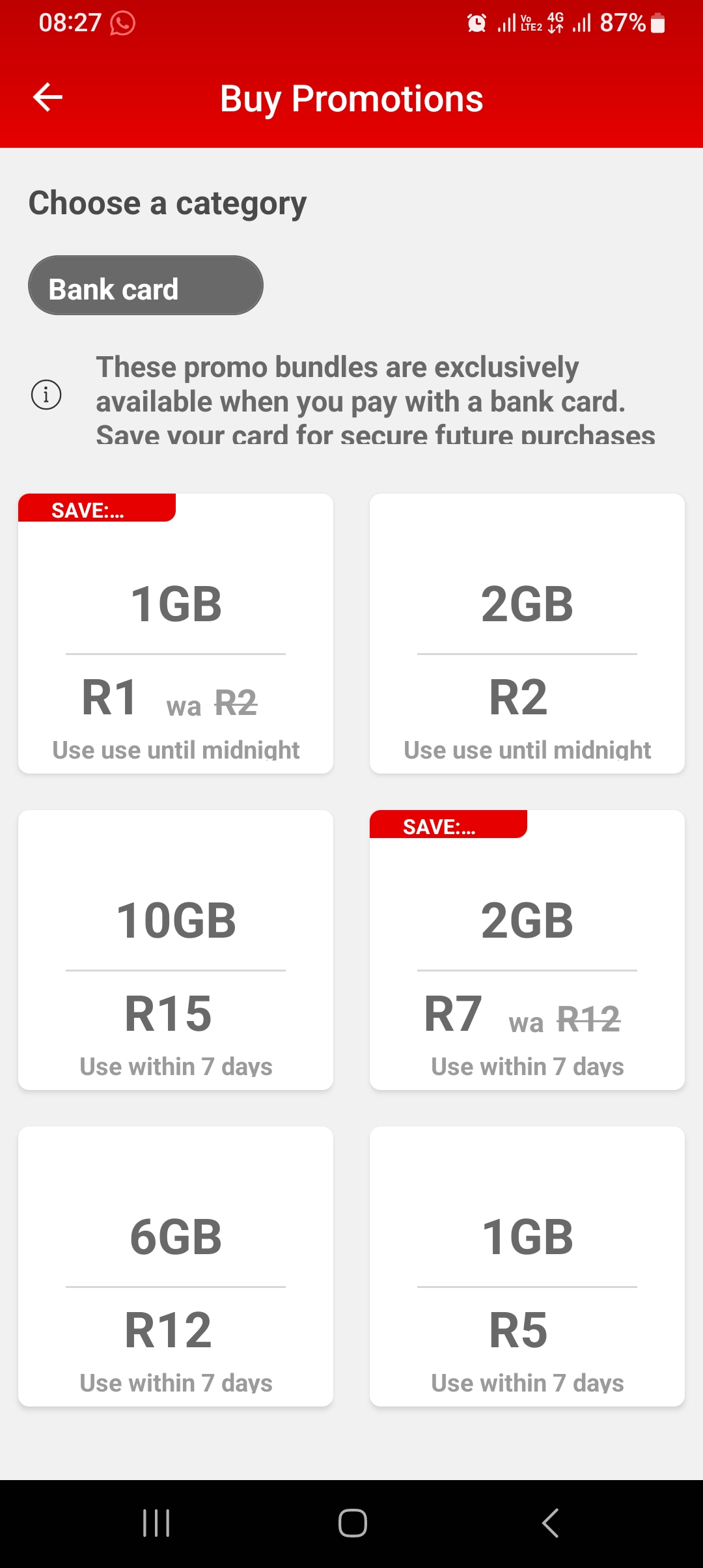Select the Bank card category chip
The width and height of the screenshot is (703, 1568).
(x=145, y=286)
